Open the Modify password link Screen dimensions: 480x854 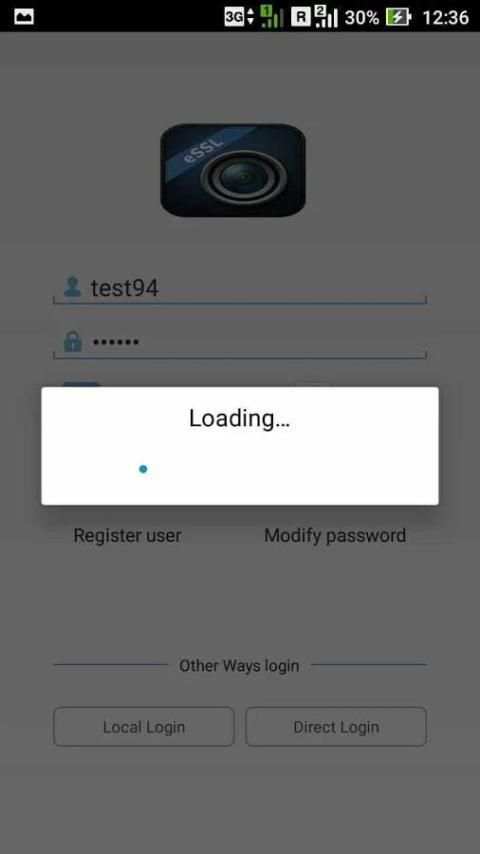point(335,535)
